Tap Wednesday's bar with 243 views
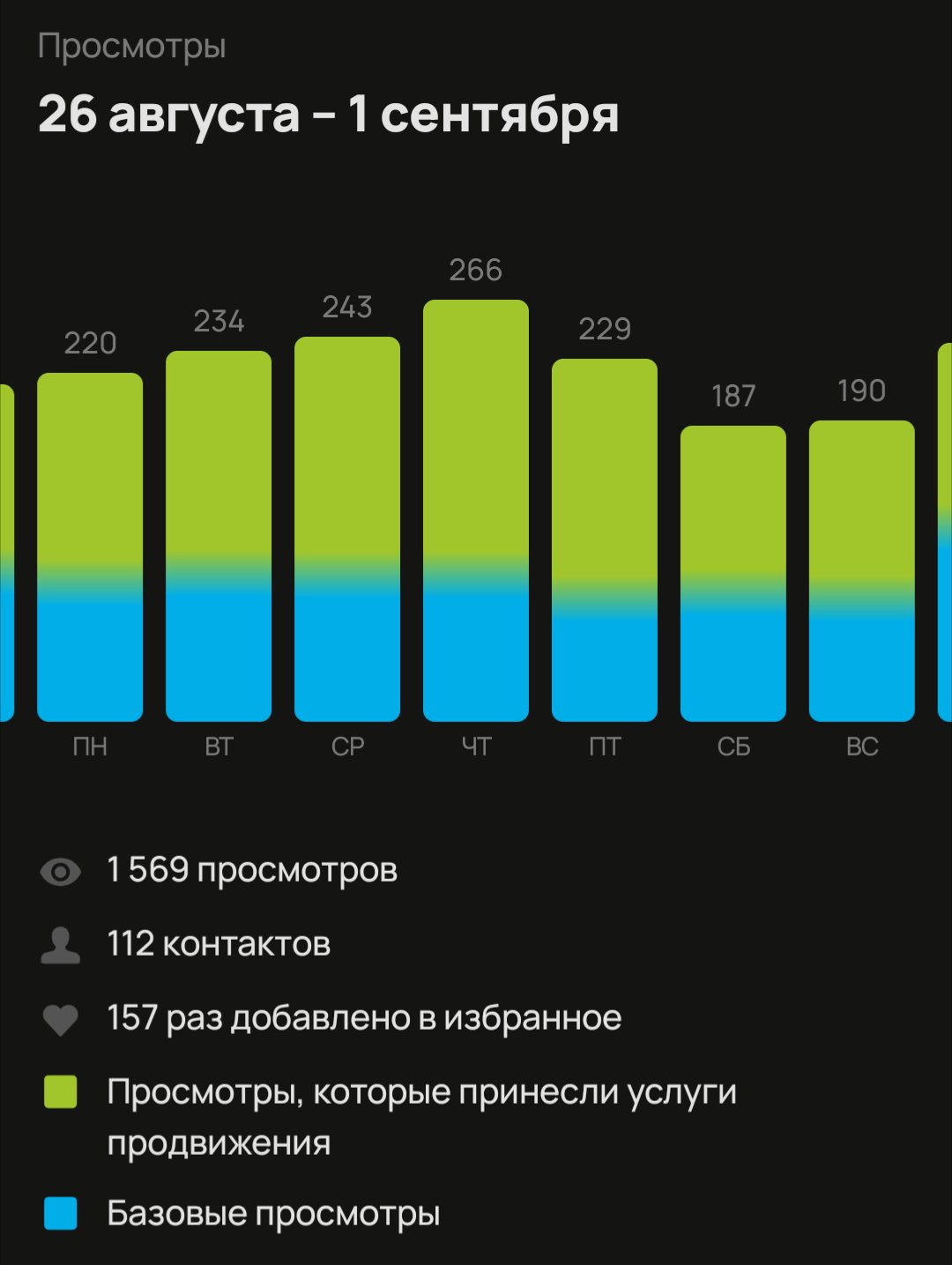The width and height of the screenshot is (952, 1265). coord(347,529)
